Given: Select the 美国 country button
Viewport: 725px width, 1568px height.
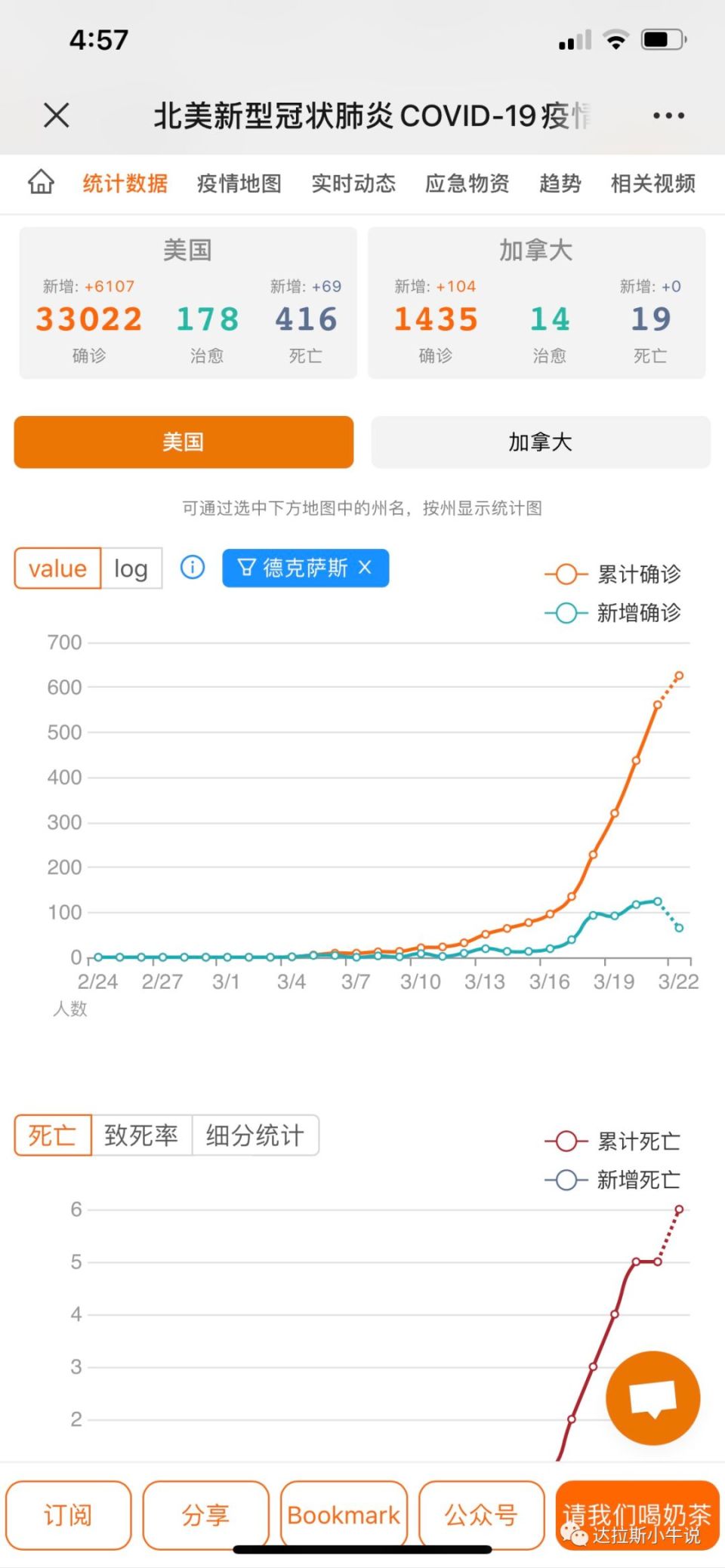Looking at the screenshot, I should coord(184,442).
